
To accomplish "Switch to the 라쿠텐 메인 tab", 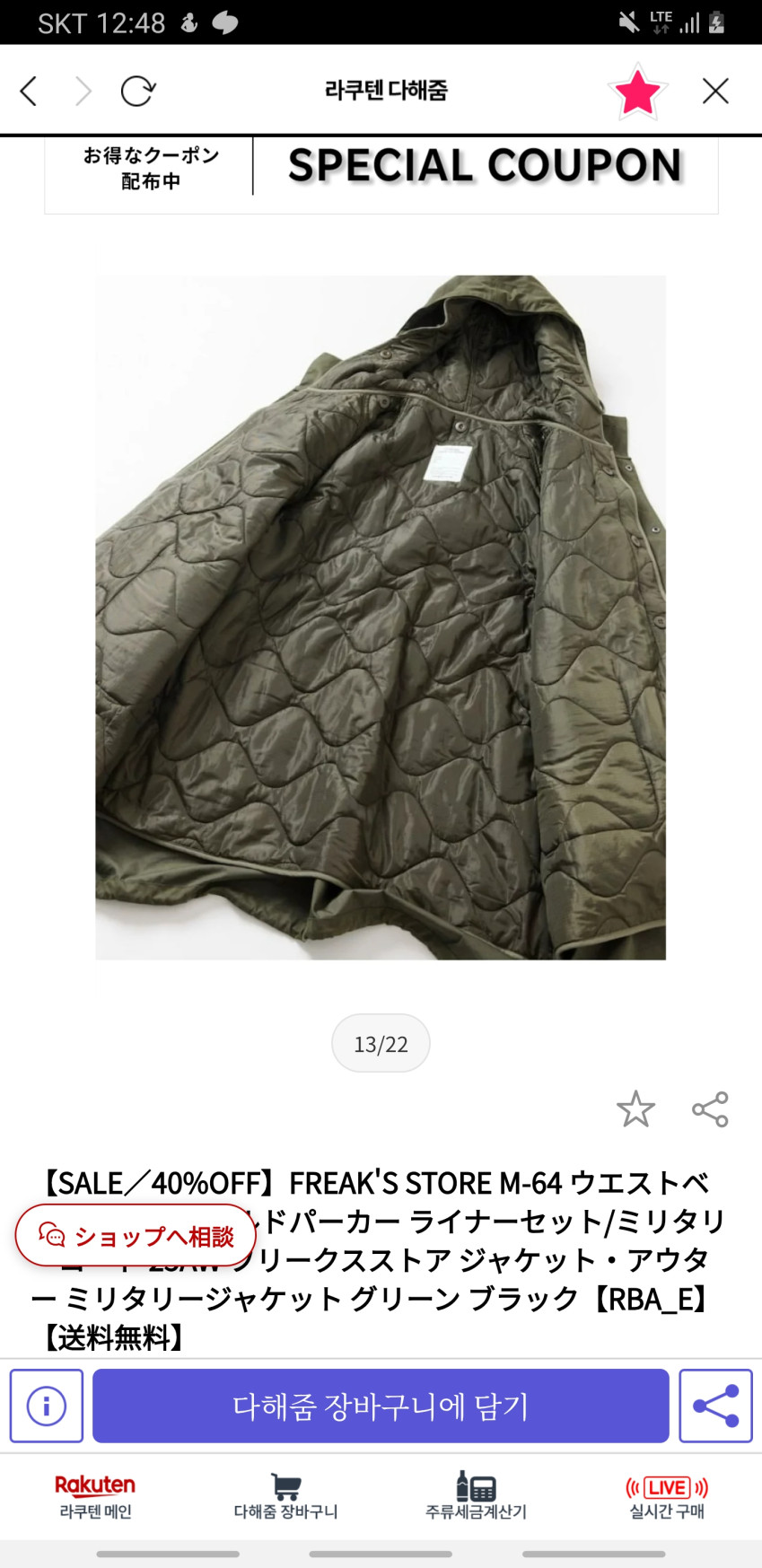I will pyautogui.click(x=95, y=1496).
